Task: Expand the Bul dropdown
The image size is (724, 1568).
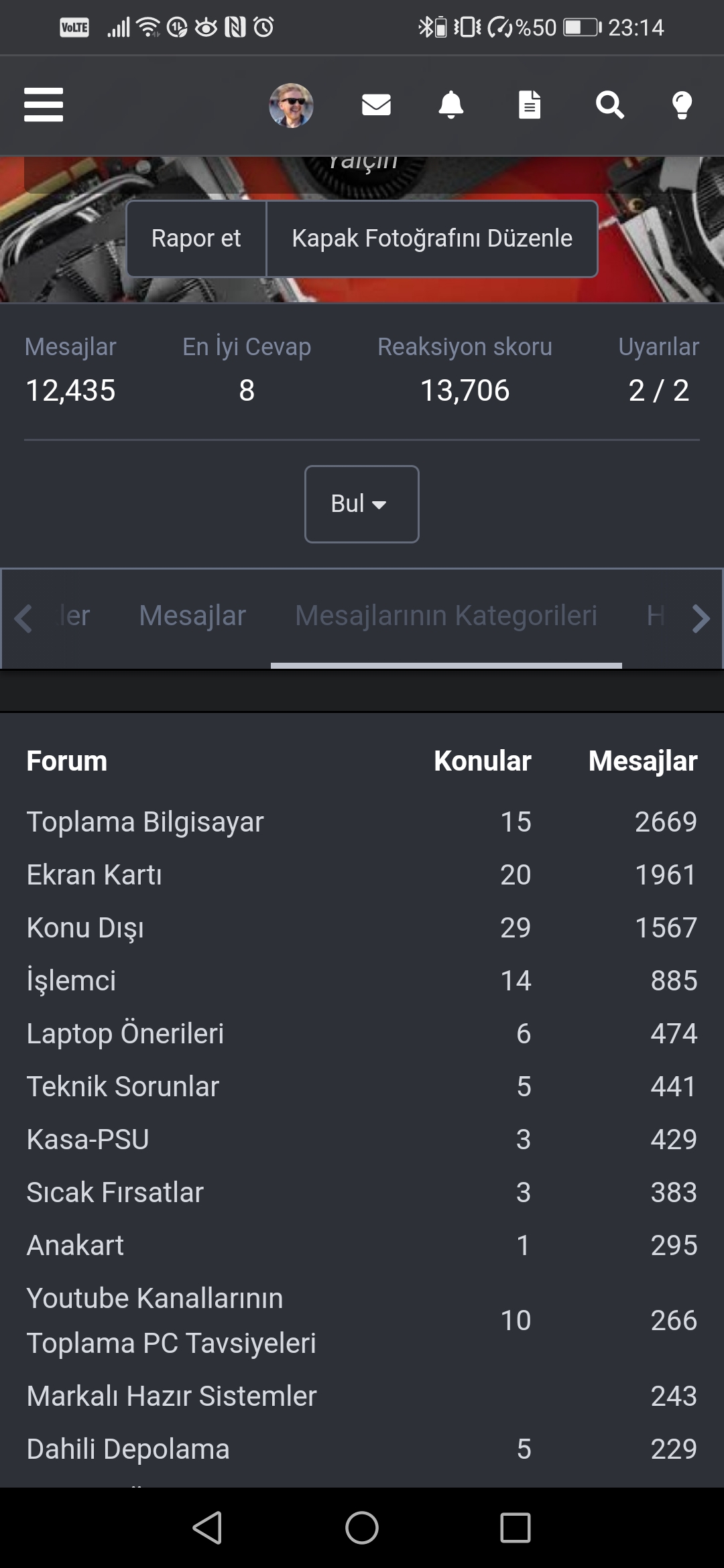Action: coord(361,504)
